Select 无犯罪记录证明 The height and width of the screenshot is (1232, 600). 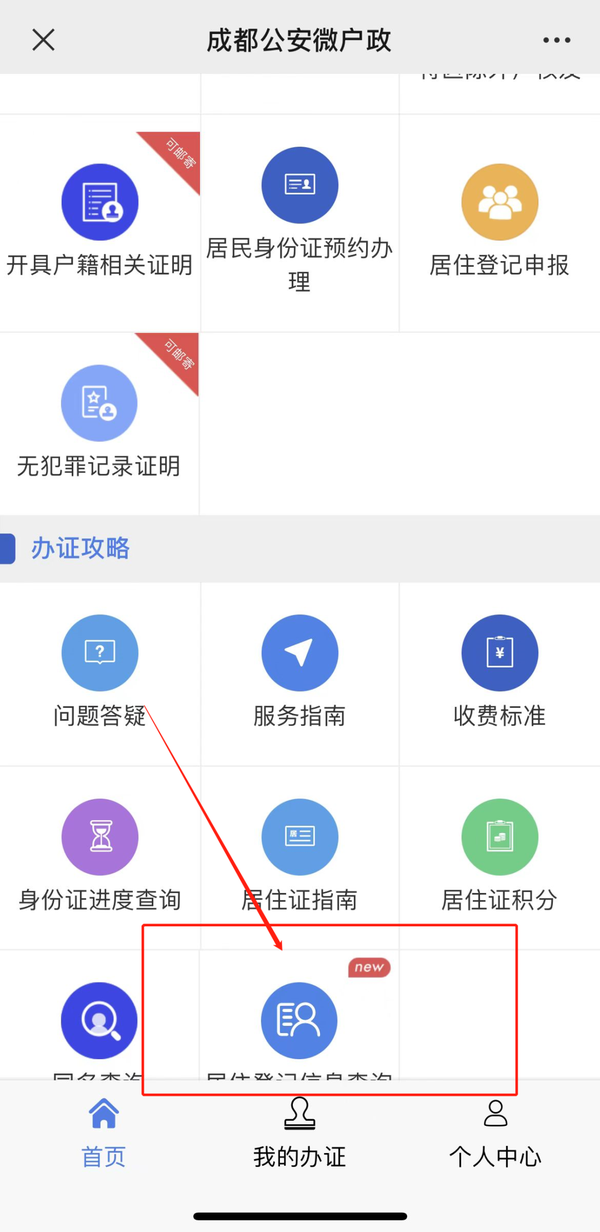99,423
